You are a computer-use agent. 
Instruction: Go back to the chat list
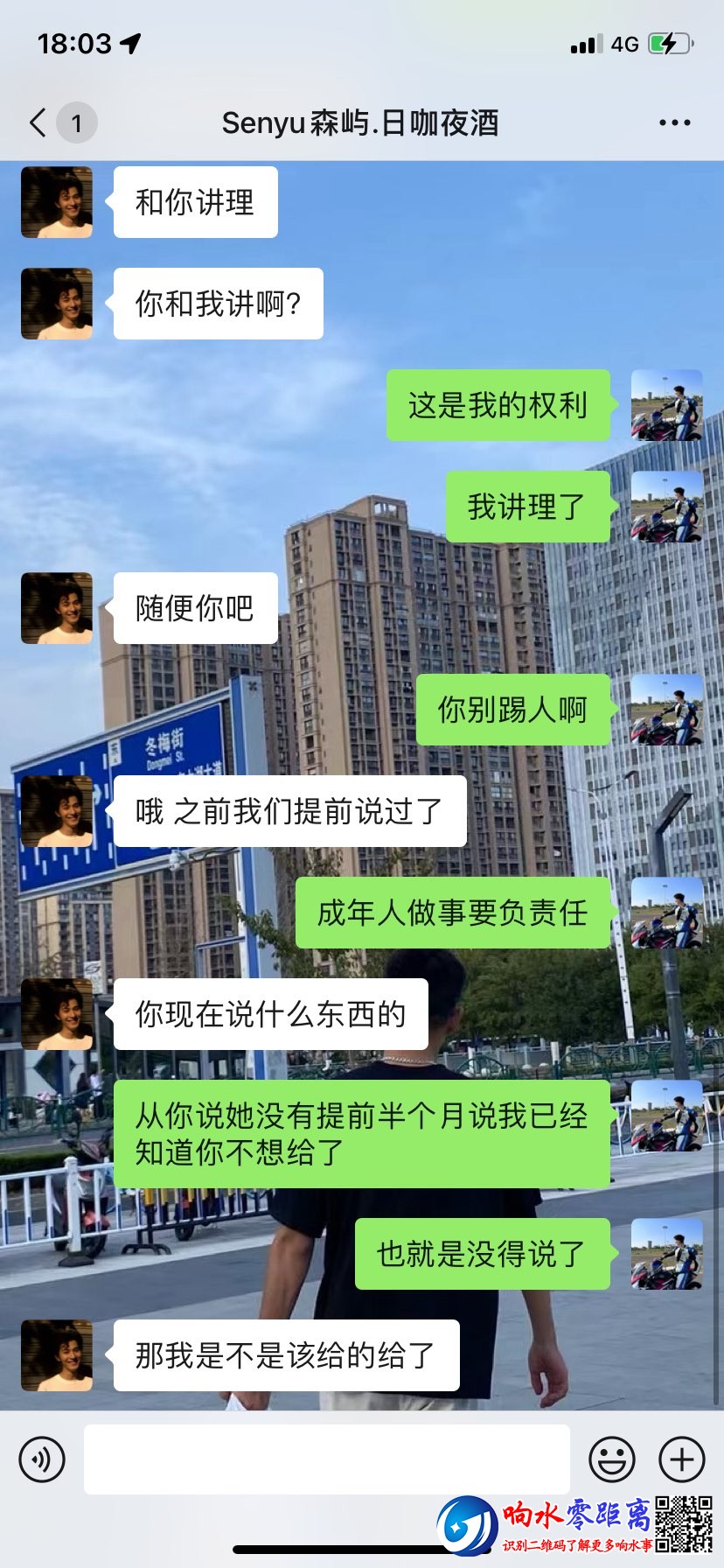click(x=38, y=122)
